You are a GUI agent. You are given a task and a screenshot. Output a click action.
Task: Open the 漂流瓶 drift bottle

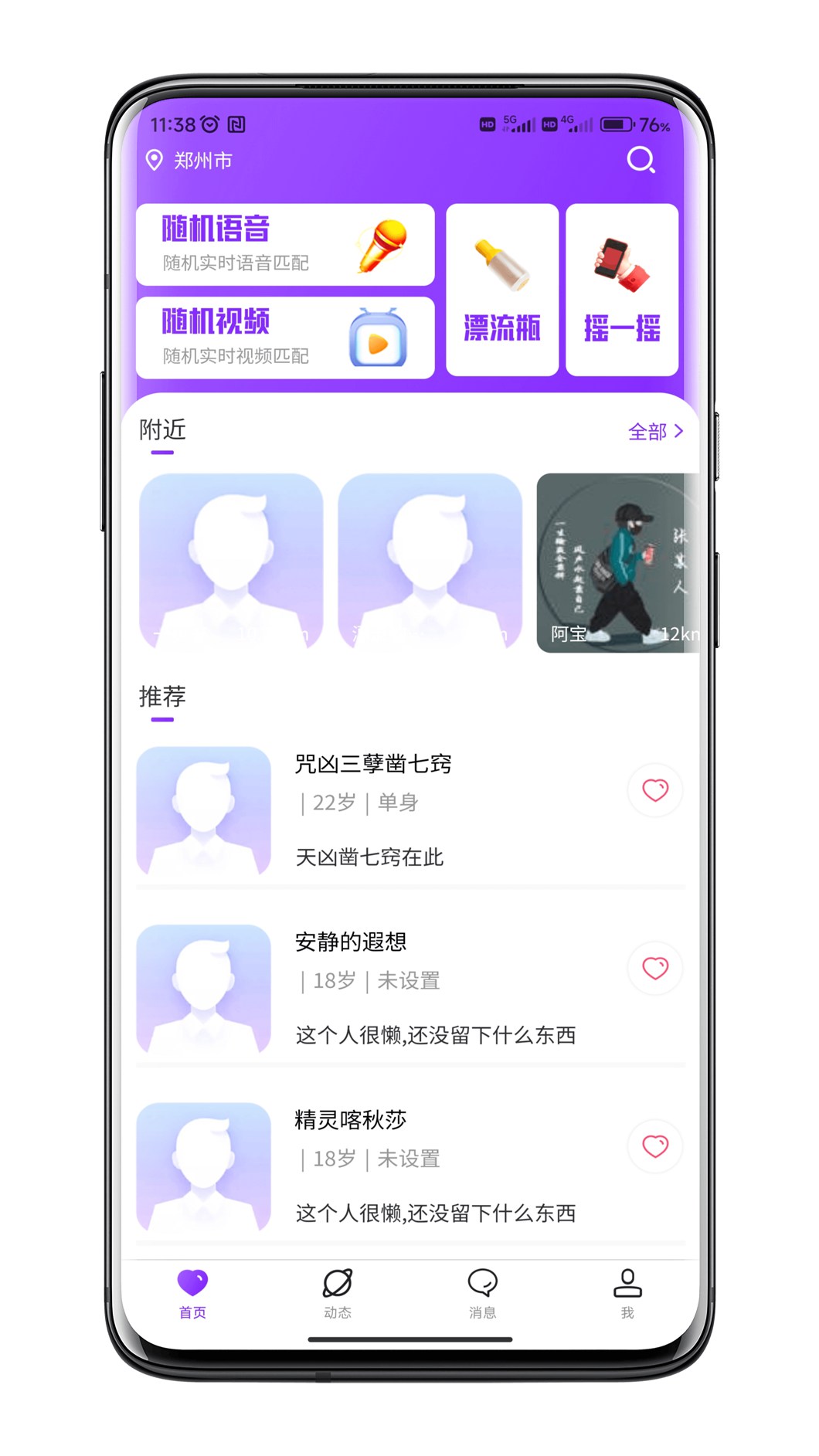(x=502, y=290)
